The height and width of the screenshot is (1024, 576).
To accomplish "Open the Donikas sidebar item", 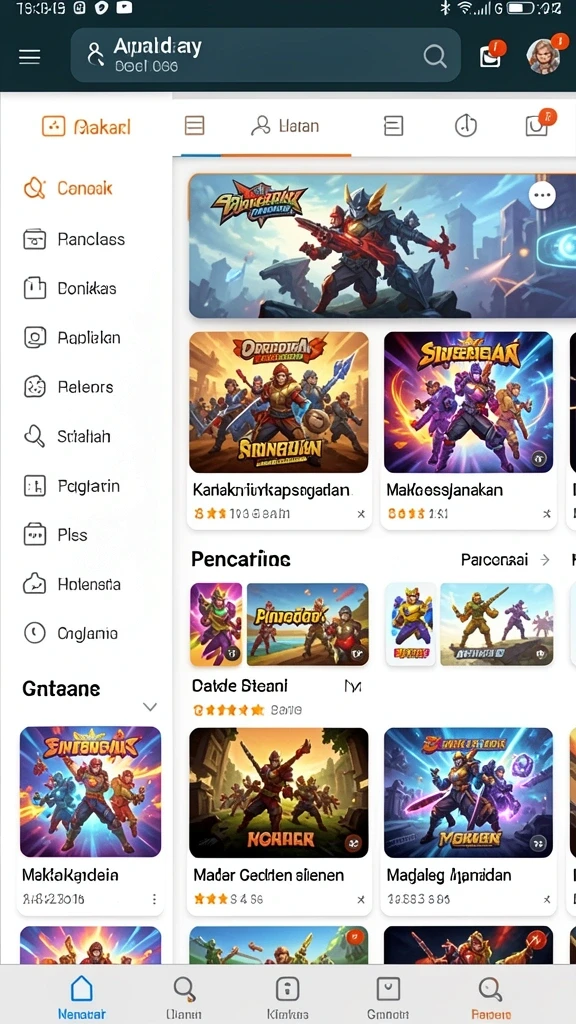I will point(70,288).
